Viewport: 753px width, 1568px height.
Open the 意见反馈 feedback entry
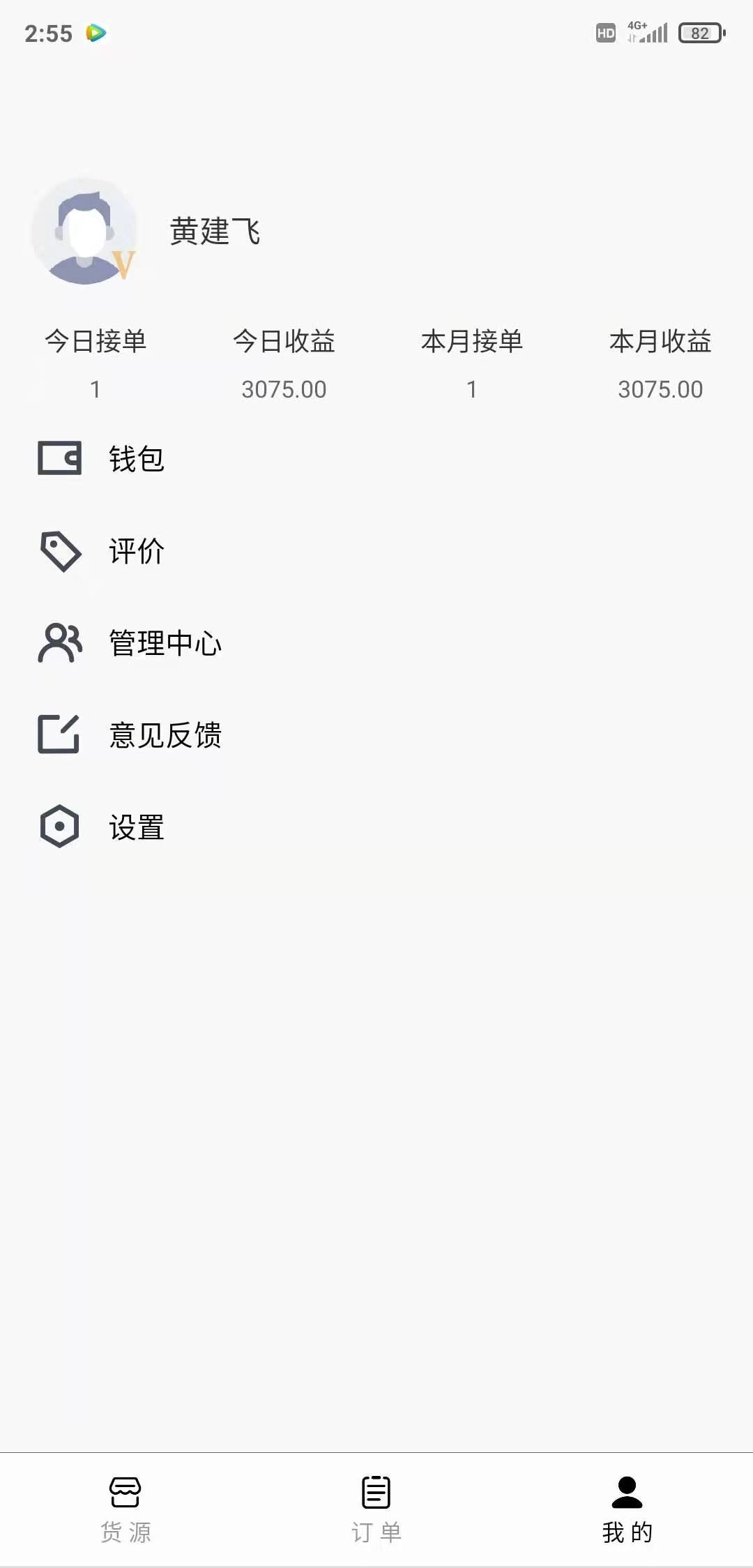coord(165,735)
